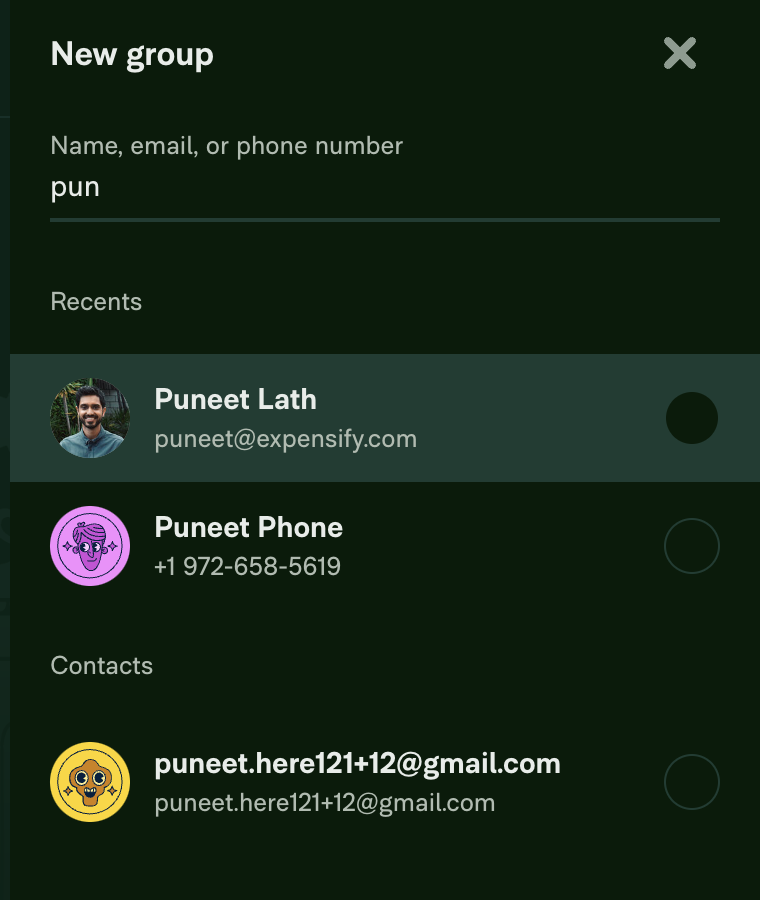Check the circle for puneet.here121+12@gmail.com
Viewport: 760px width, 900px height.
click(692, 782)
